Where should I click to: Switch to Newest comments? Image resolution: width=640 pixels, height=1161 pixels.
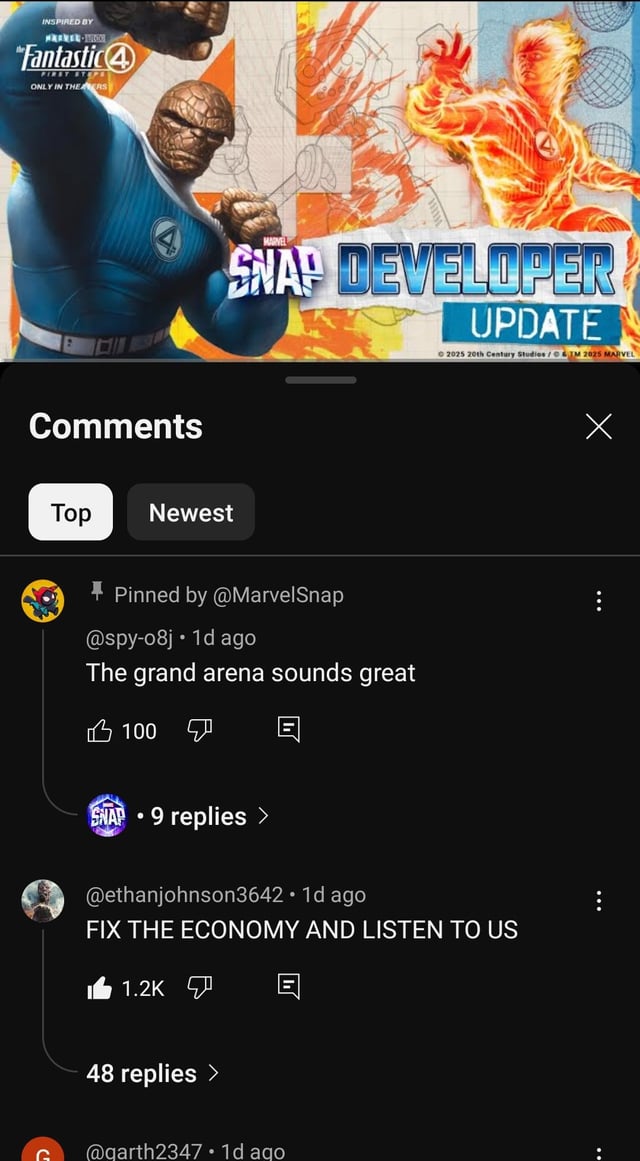[191, 512]
